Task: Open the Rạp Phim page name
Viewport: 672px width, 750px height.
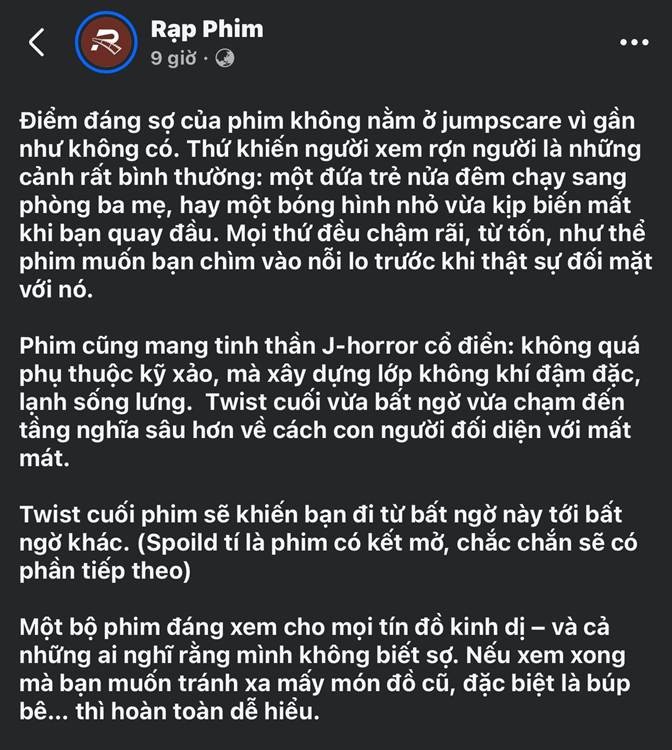Action: pos(207,28)
